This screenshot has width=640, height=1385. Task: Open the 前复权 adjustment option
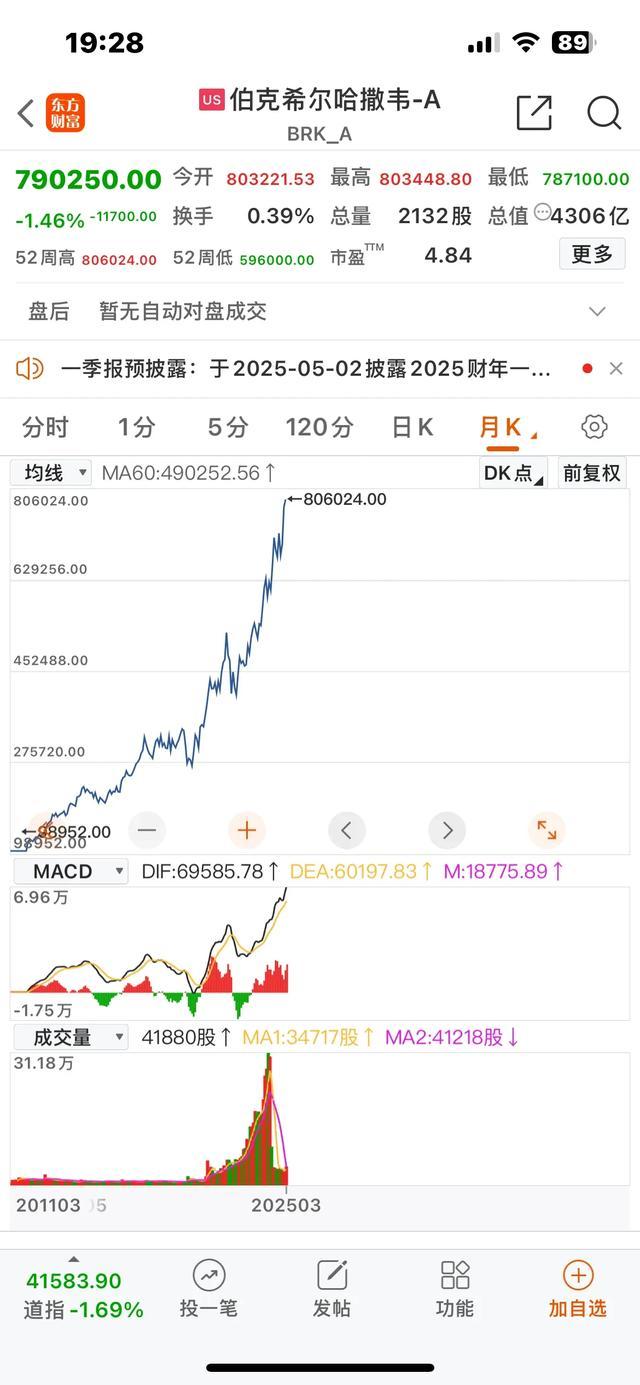coord(591,473)
